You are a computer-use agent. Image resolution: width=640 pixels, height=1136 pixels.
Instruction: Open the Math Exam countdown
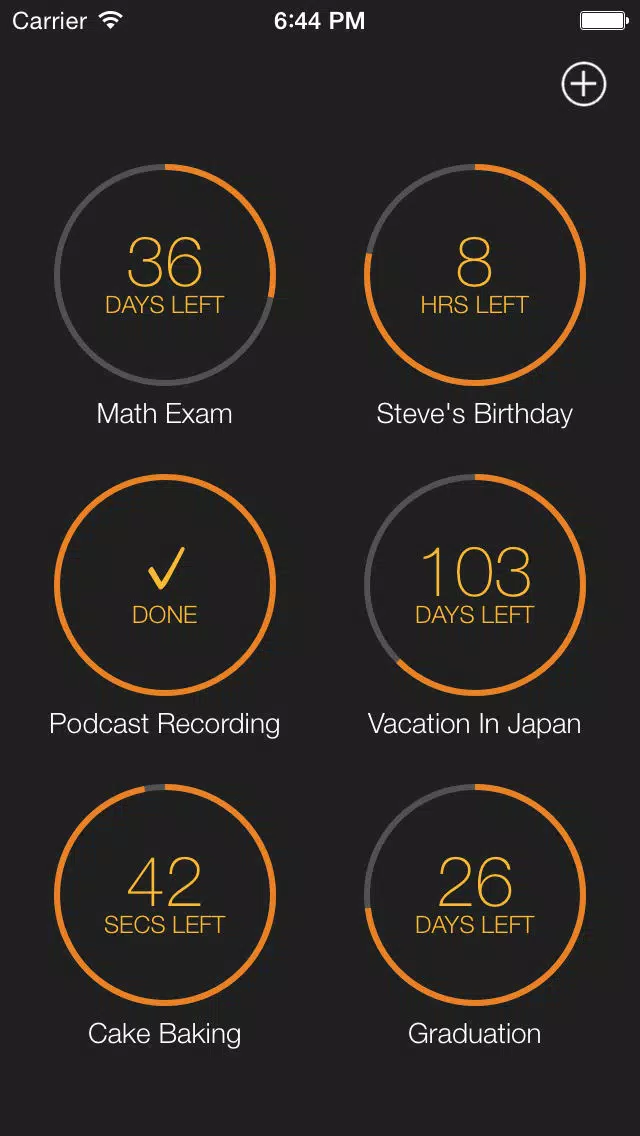tap(165, 275)
